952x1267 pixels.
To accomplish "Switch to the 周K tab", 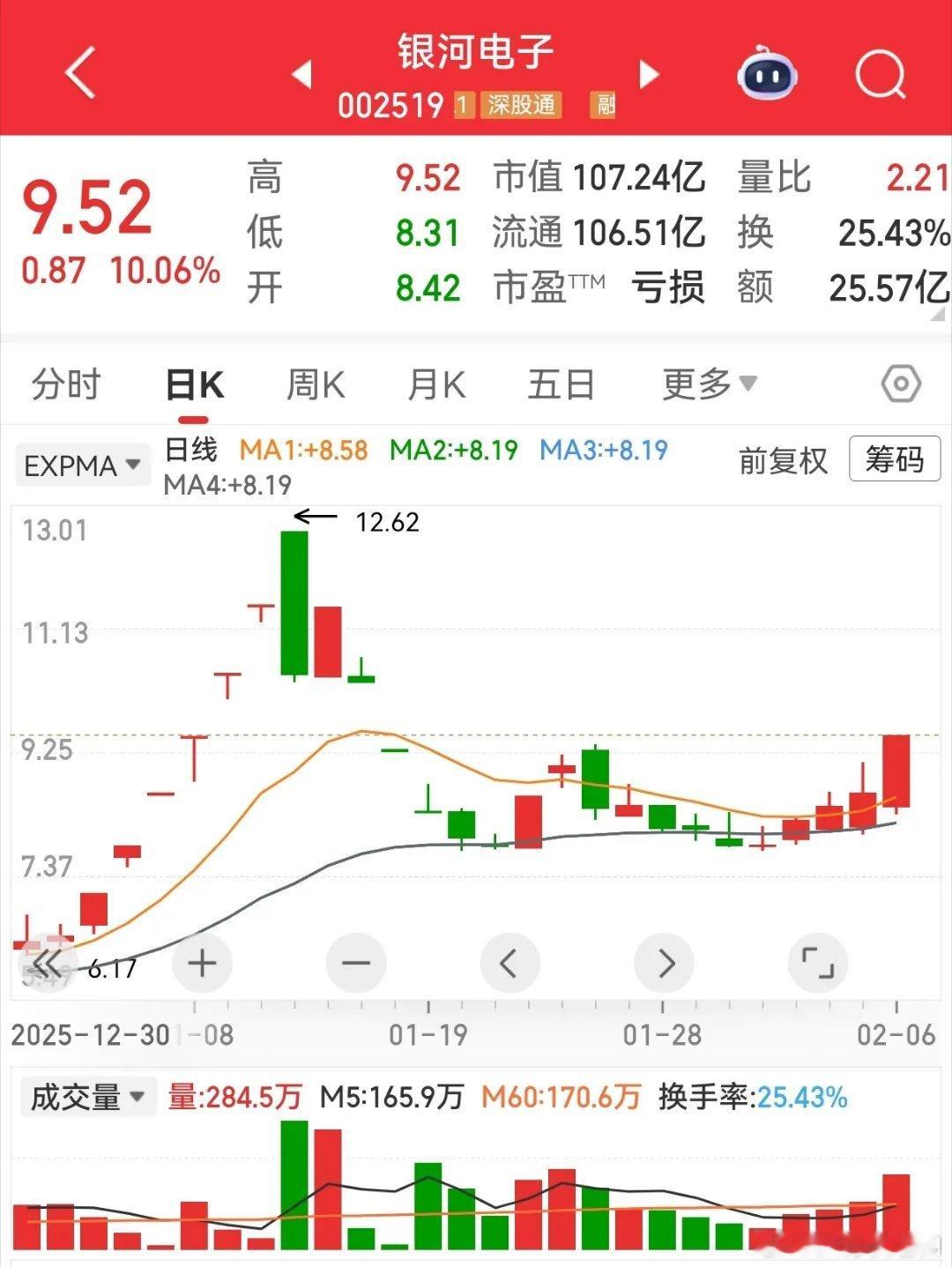I will (316, 384).
